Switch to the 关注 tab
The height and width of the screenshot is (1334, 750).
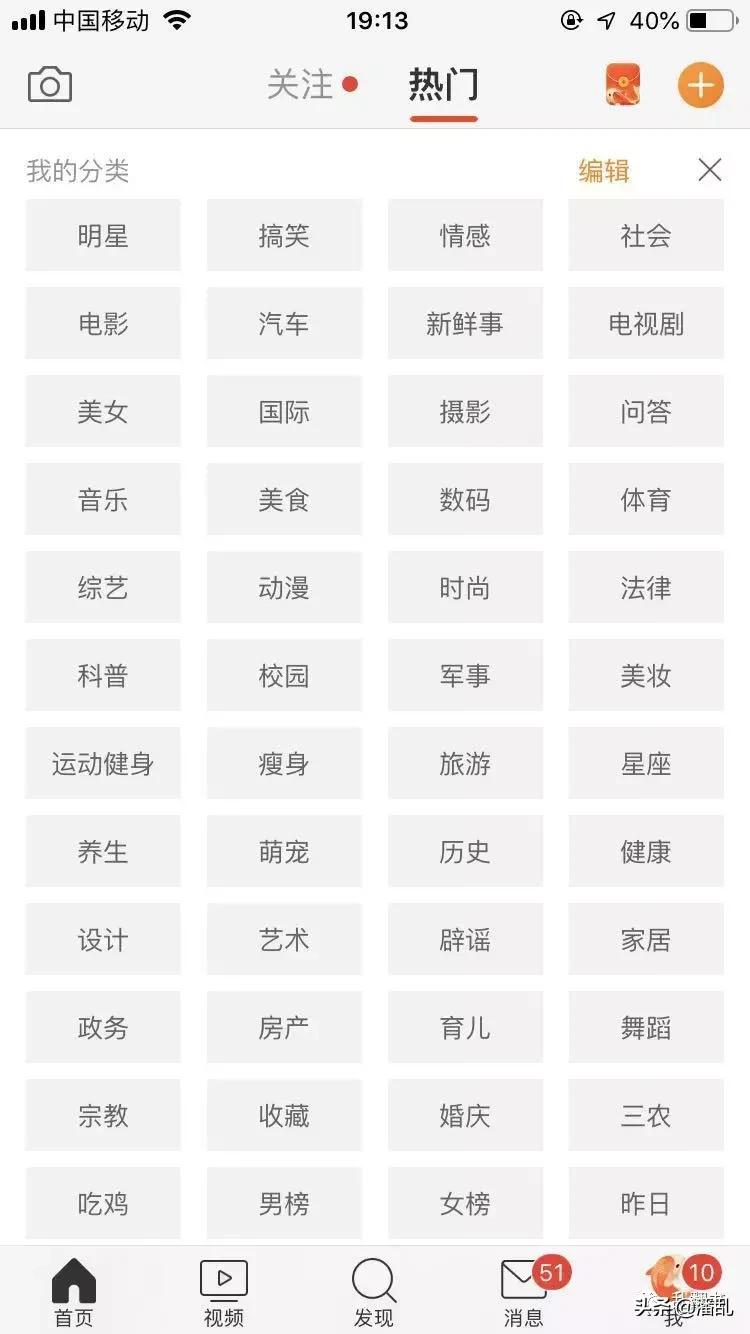pyautogui.click(x=300, y=85)
